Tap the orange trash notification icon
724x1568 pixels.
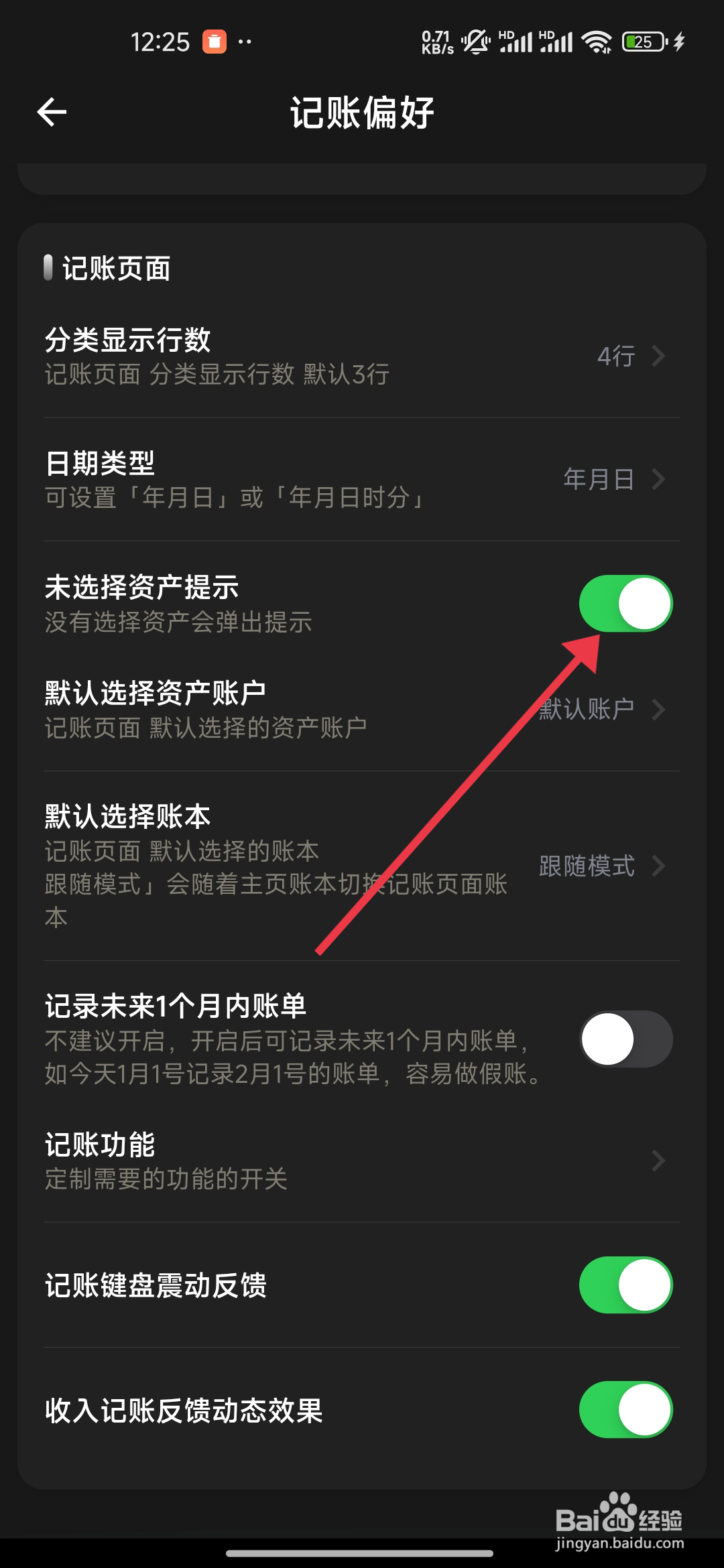pyautogui.click(x=213, y=42)
